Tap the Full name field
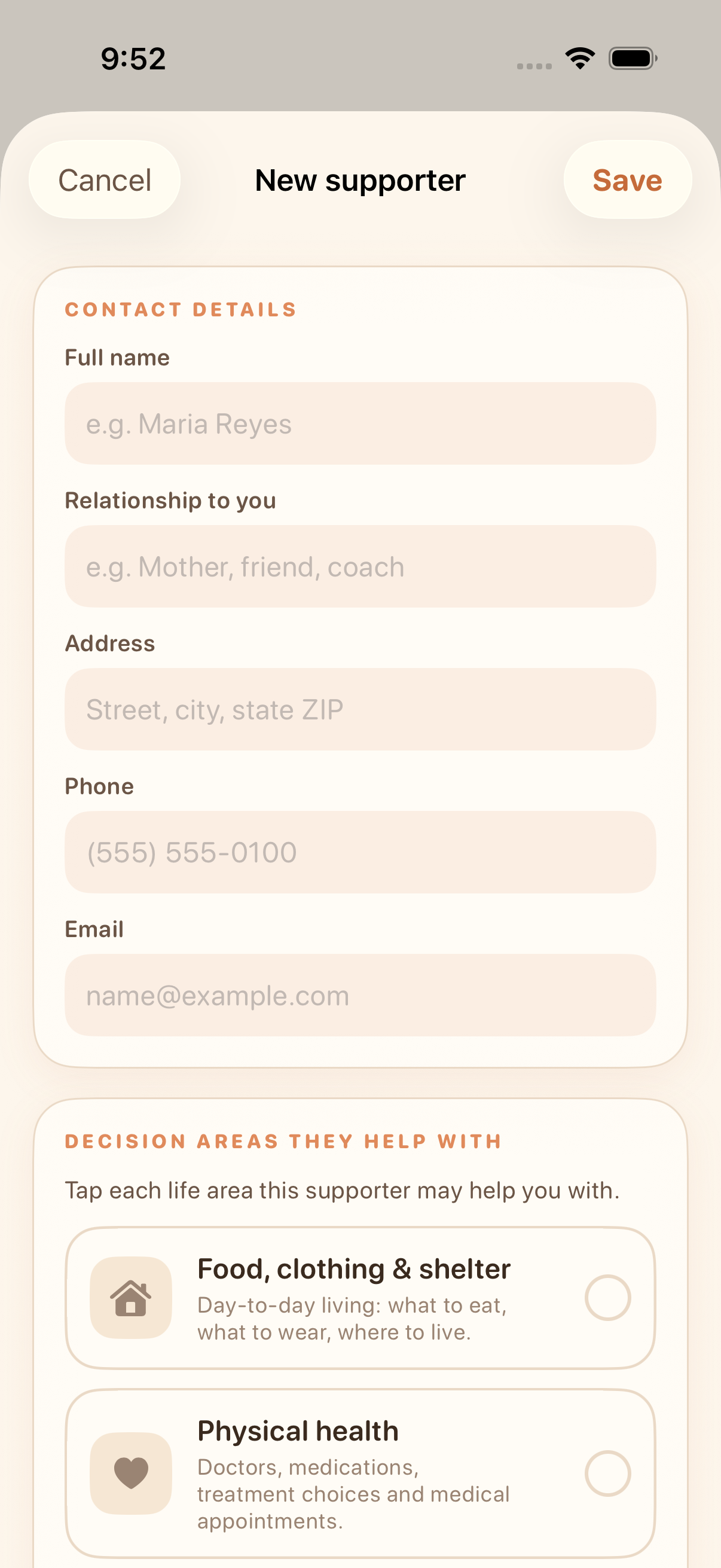The image size is (721, 1568). pyautogui.click(x=360, y=423)
